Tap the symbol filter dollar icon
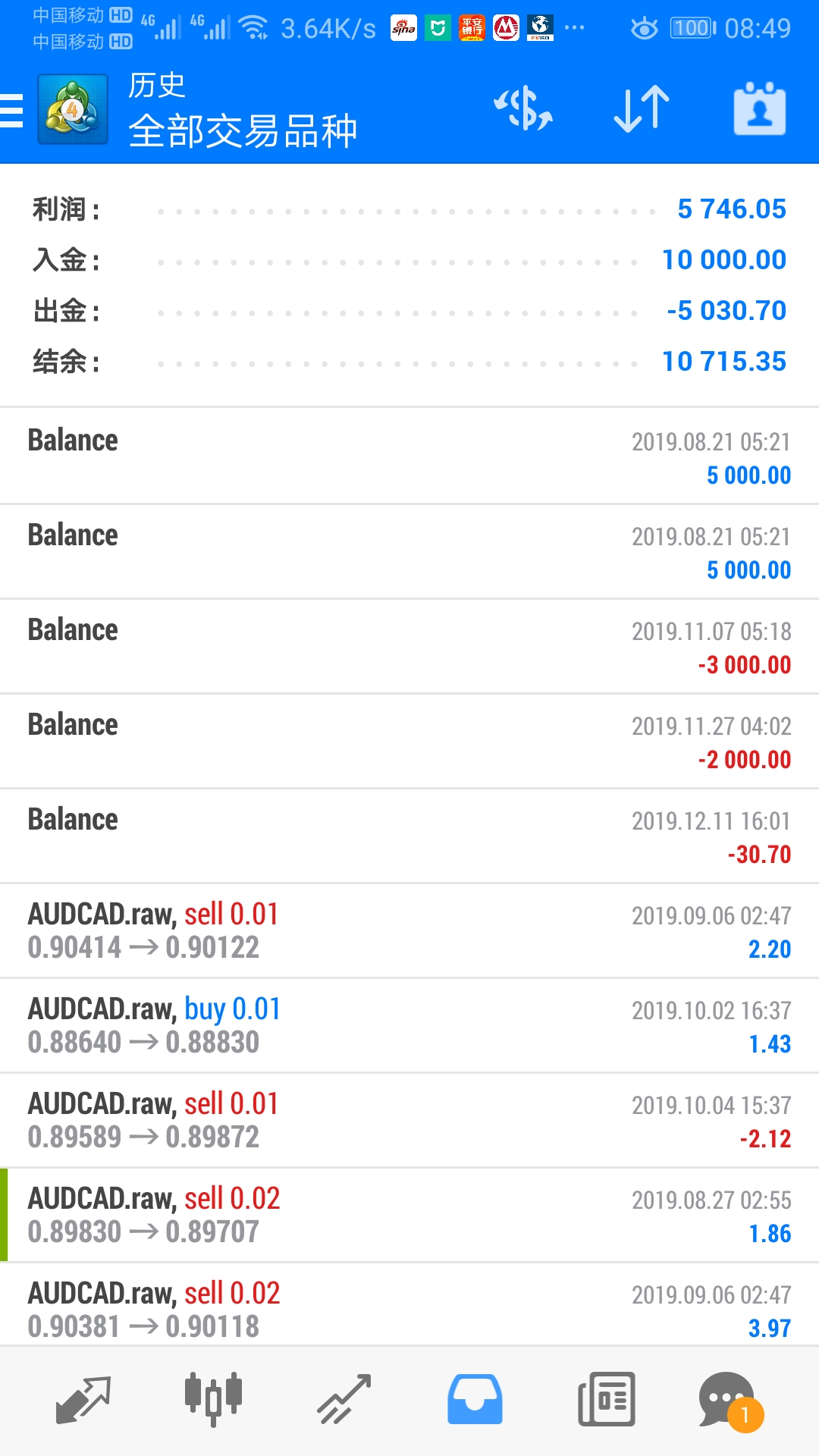 click(x=523, y=109)
